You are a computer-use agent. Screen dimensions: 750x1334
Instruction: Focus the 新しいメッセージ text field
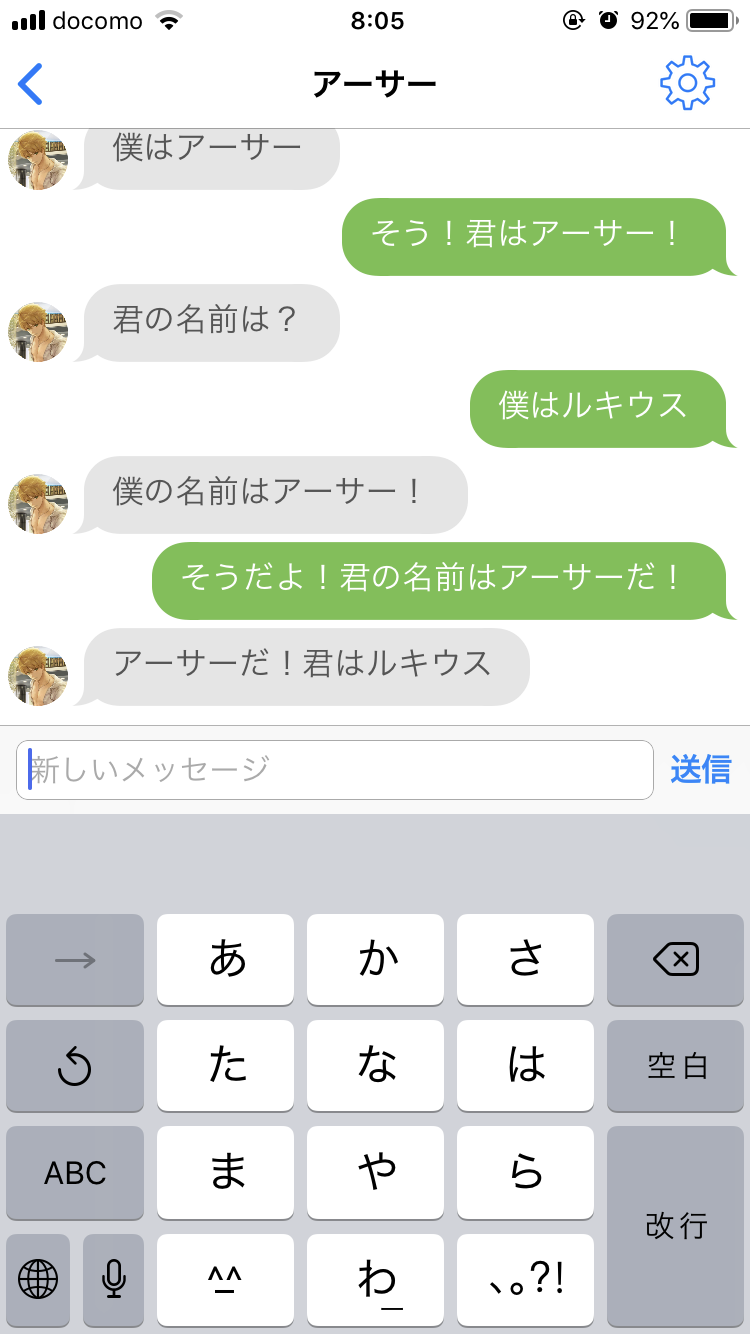pyautogui.click(x=335, y=770)
